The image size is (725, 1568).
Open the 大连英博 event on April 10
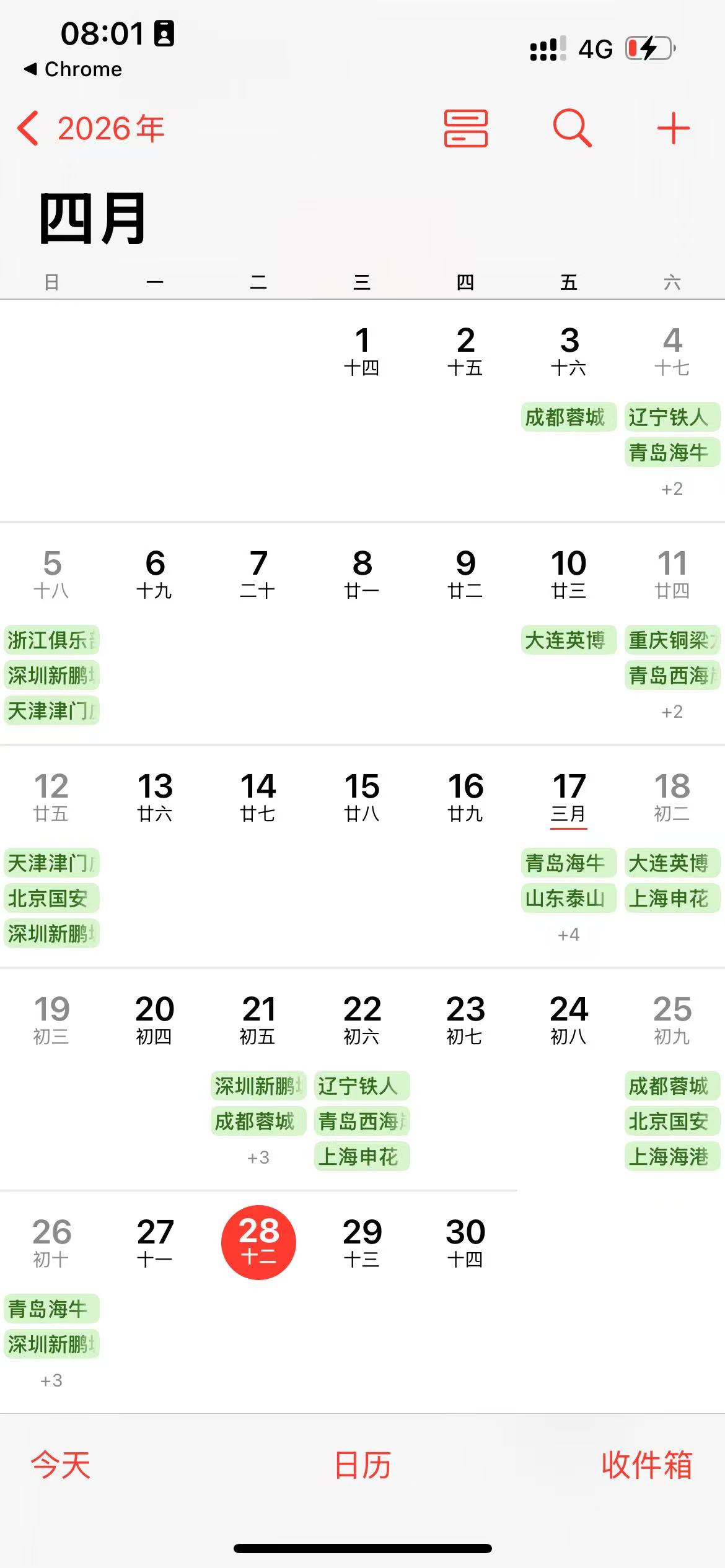tap(568, 640)
